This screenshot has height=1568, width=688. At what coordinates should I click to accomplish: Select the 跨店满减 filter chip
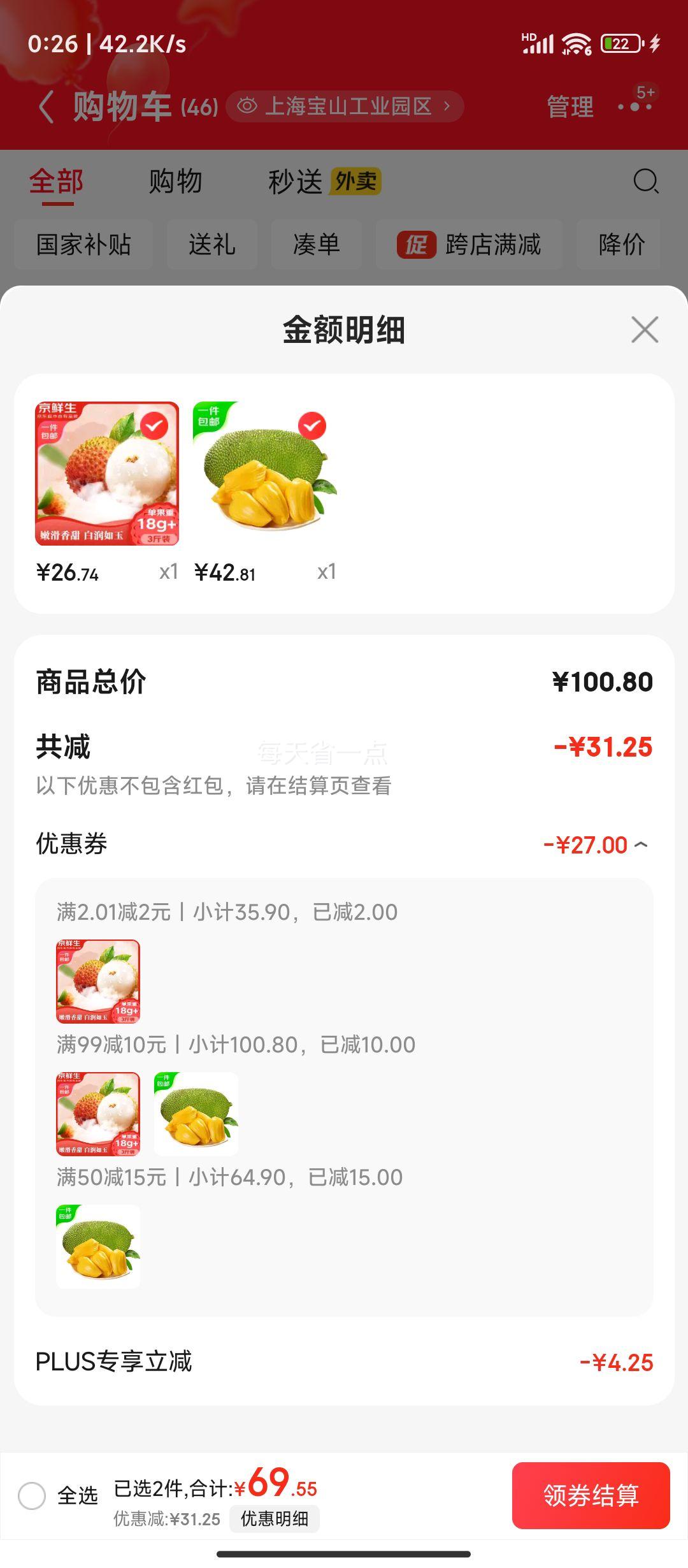tap(469, 245)
